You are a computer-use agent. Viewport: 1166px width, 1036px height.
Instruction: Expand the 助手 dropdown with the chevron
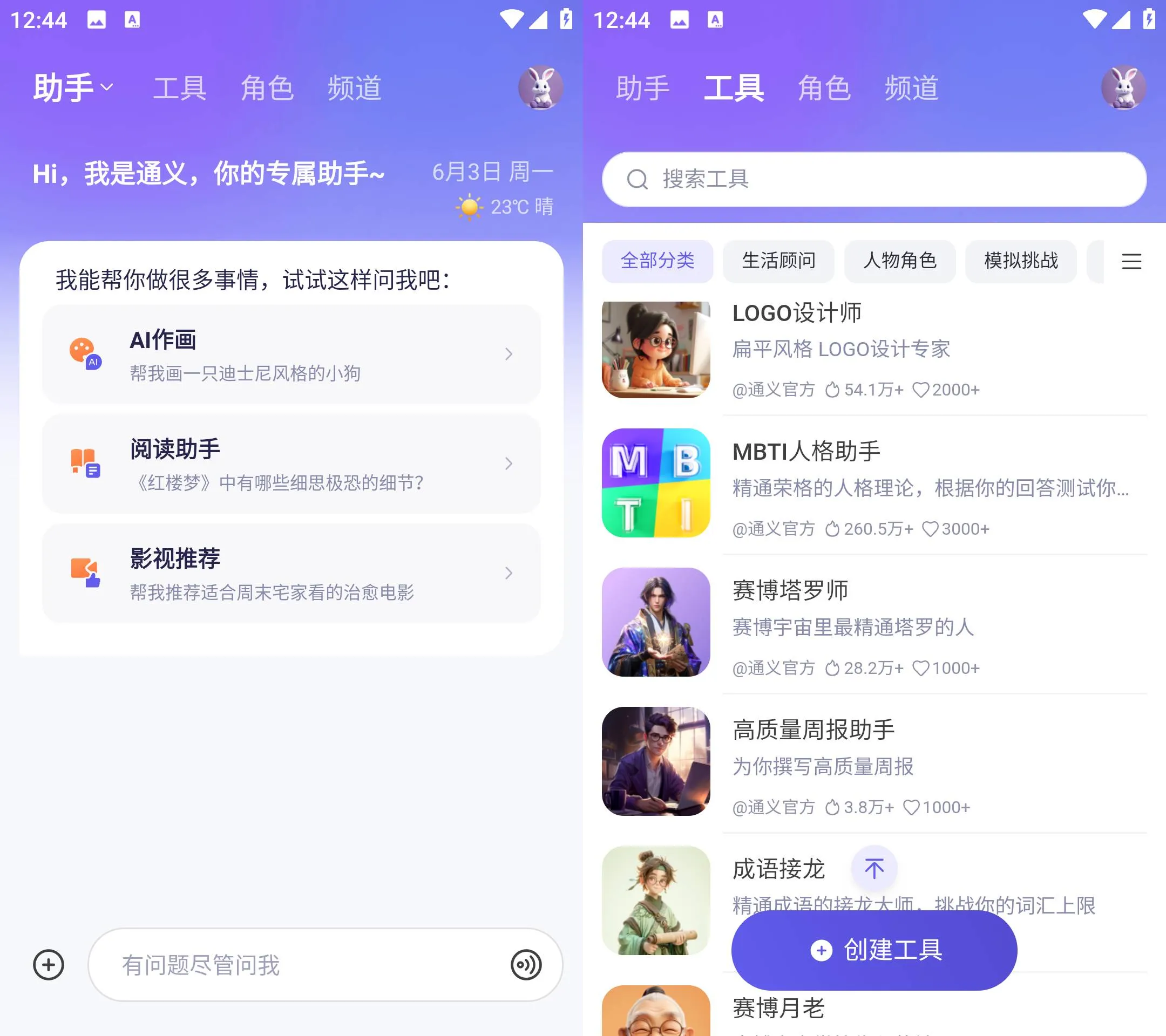[x=107, y=87]
